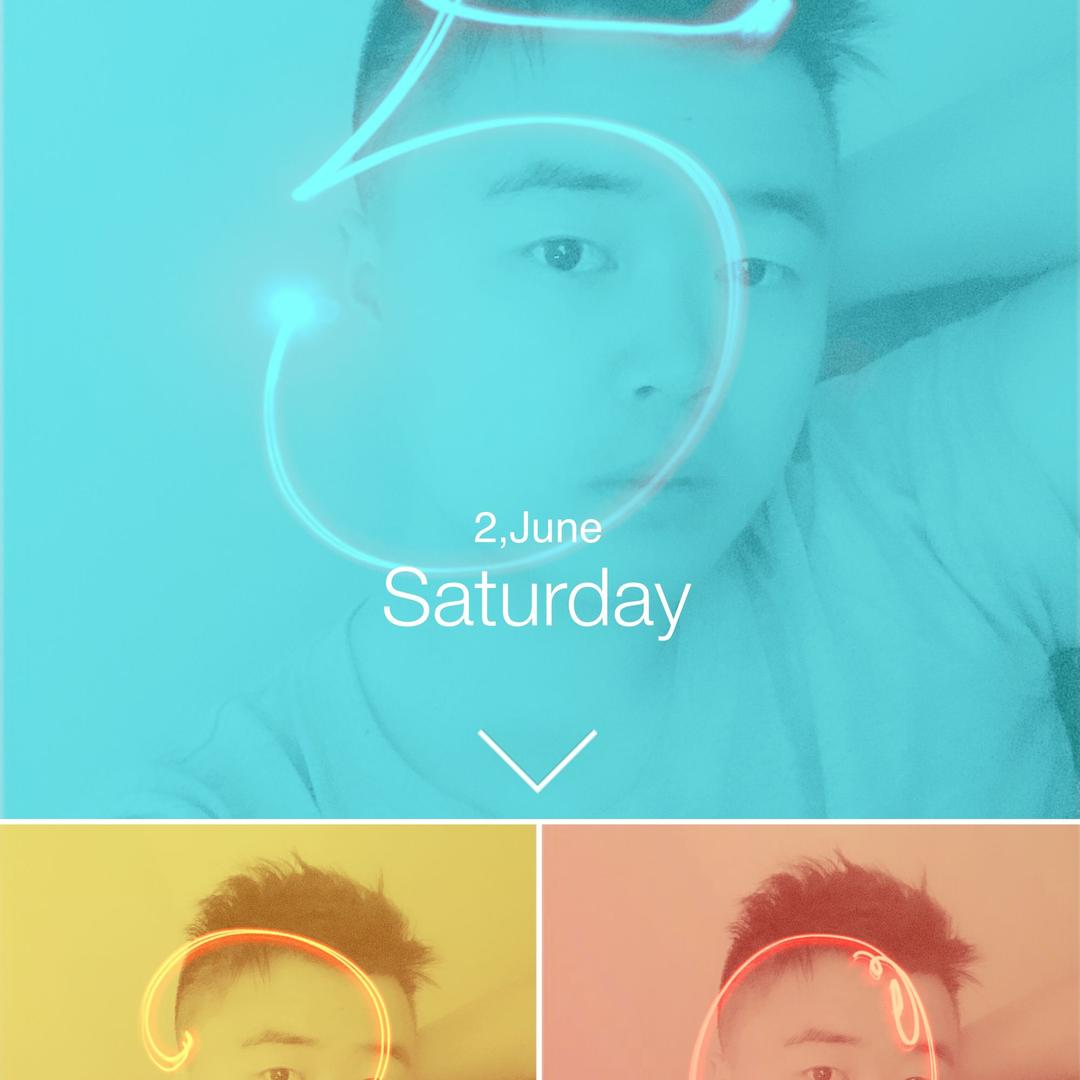
Task: Open the red-tinted photo tile
Action: pos(811,952)
